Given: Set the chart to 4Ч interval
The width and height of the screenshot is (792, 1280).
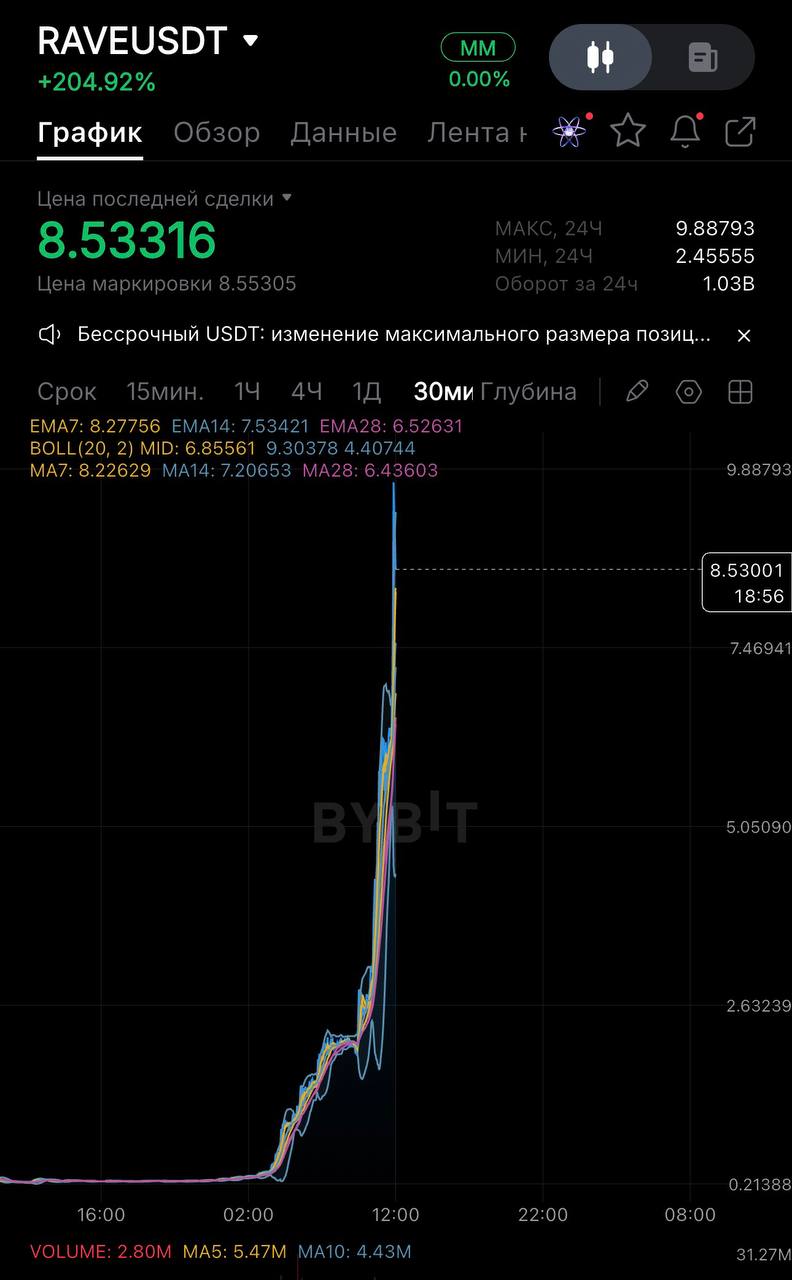Looking at the screenshot, I should [x=307, y=392].
